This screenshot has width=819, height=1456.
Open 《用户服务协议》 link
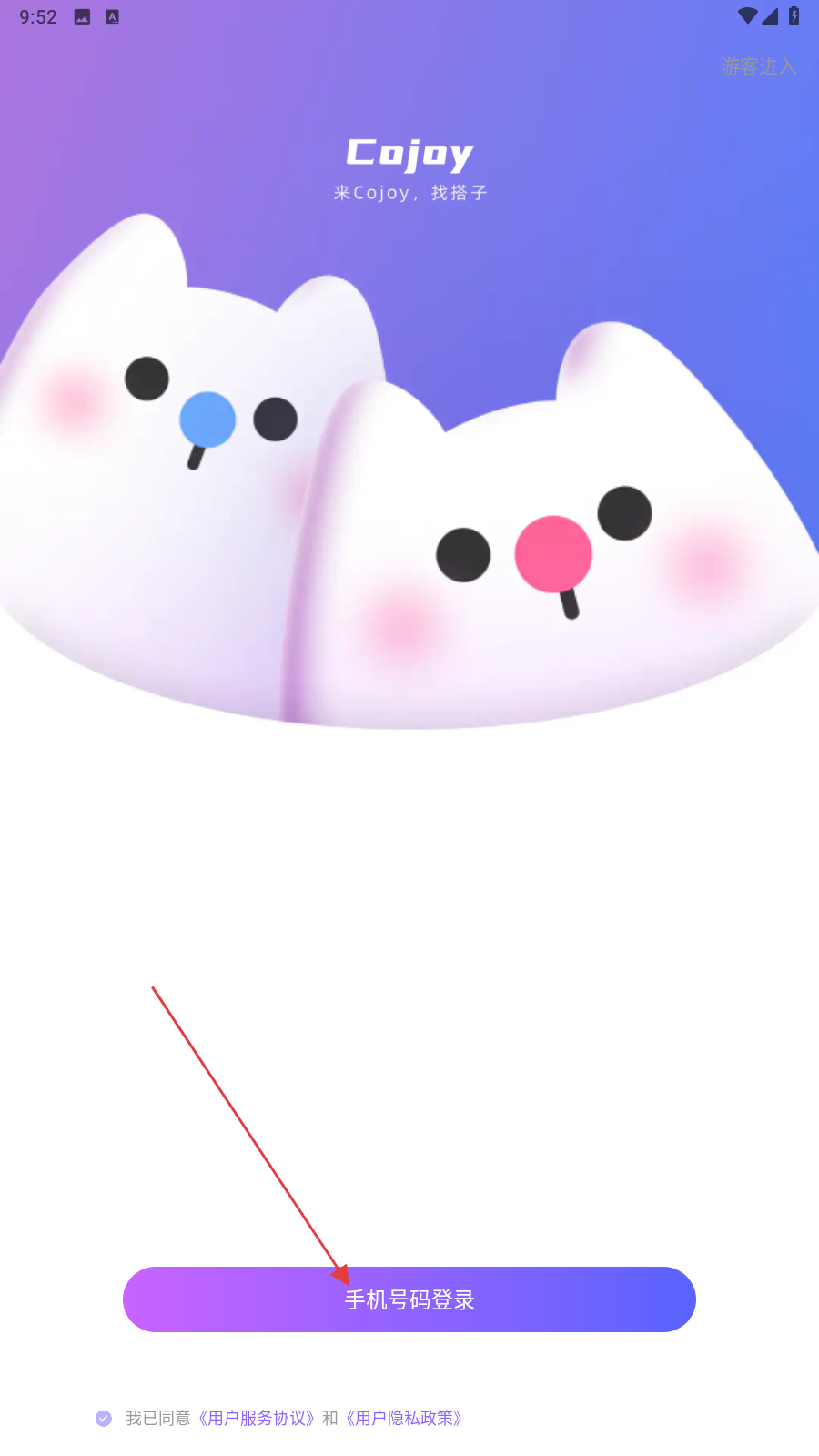pyautogui.click(x=257, y=1418)
